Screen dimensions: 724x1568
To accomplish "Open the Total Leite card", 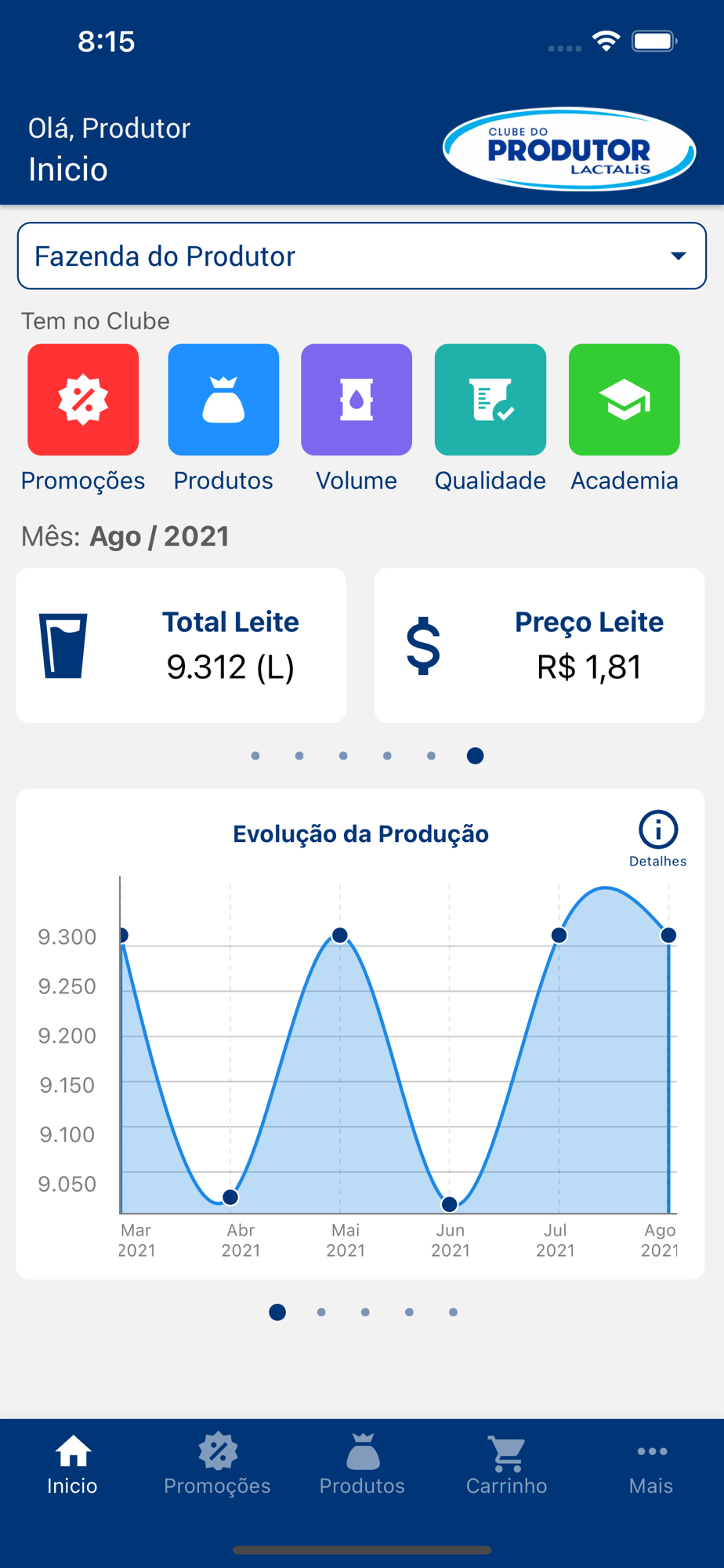I will tap(181, 645).
